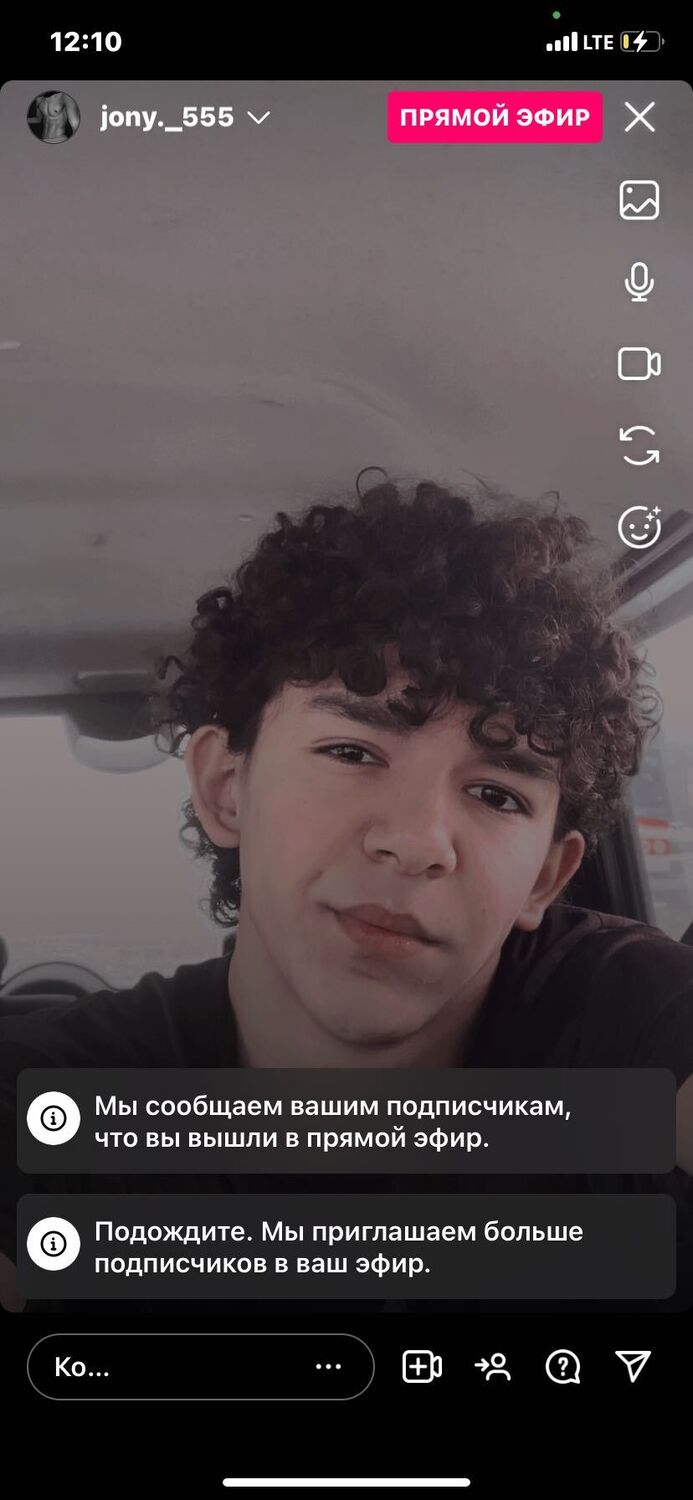Open the jony._555 profile picture
The image size is (693, 1500).
(53, 117)
